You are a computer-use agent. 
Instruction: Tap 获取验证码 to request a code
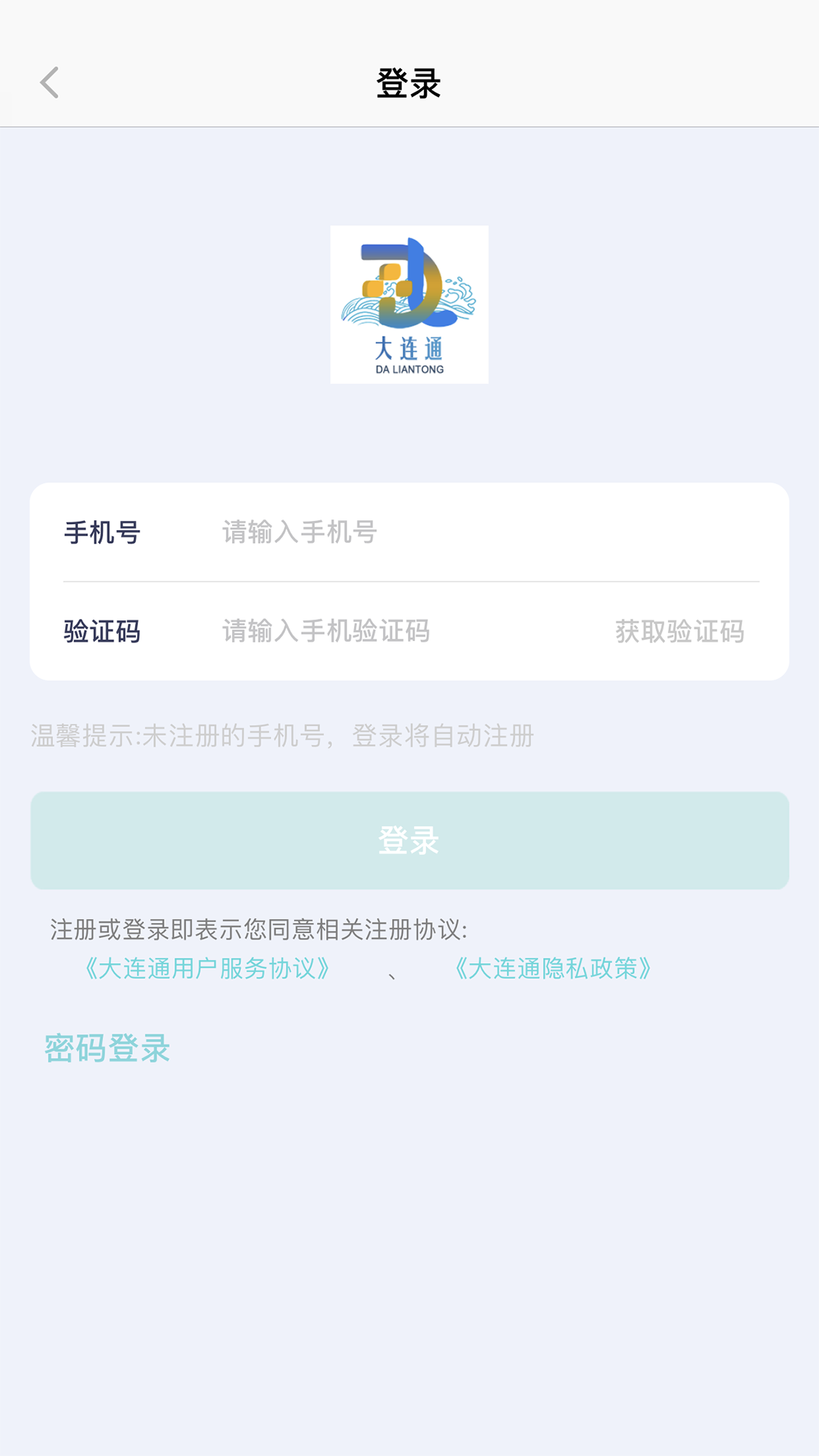679,631
